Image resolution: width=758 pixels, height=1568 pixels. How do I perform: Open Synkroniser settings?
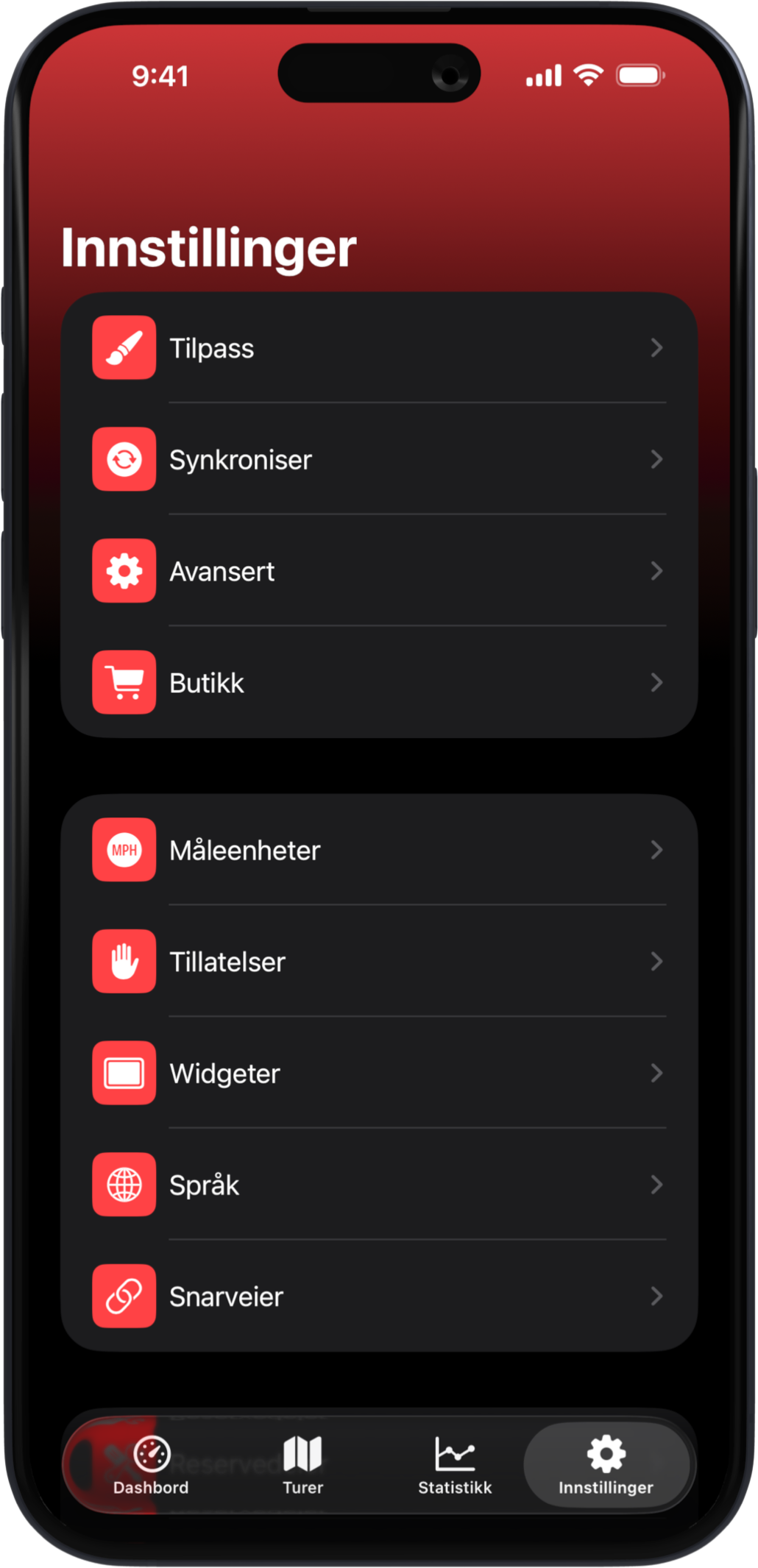(x=378, y=460)
